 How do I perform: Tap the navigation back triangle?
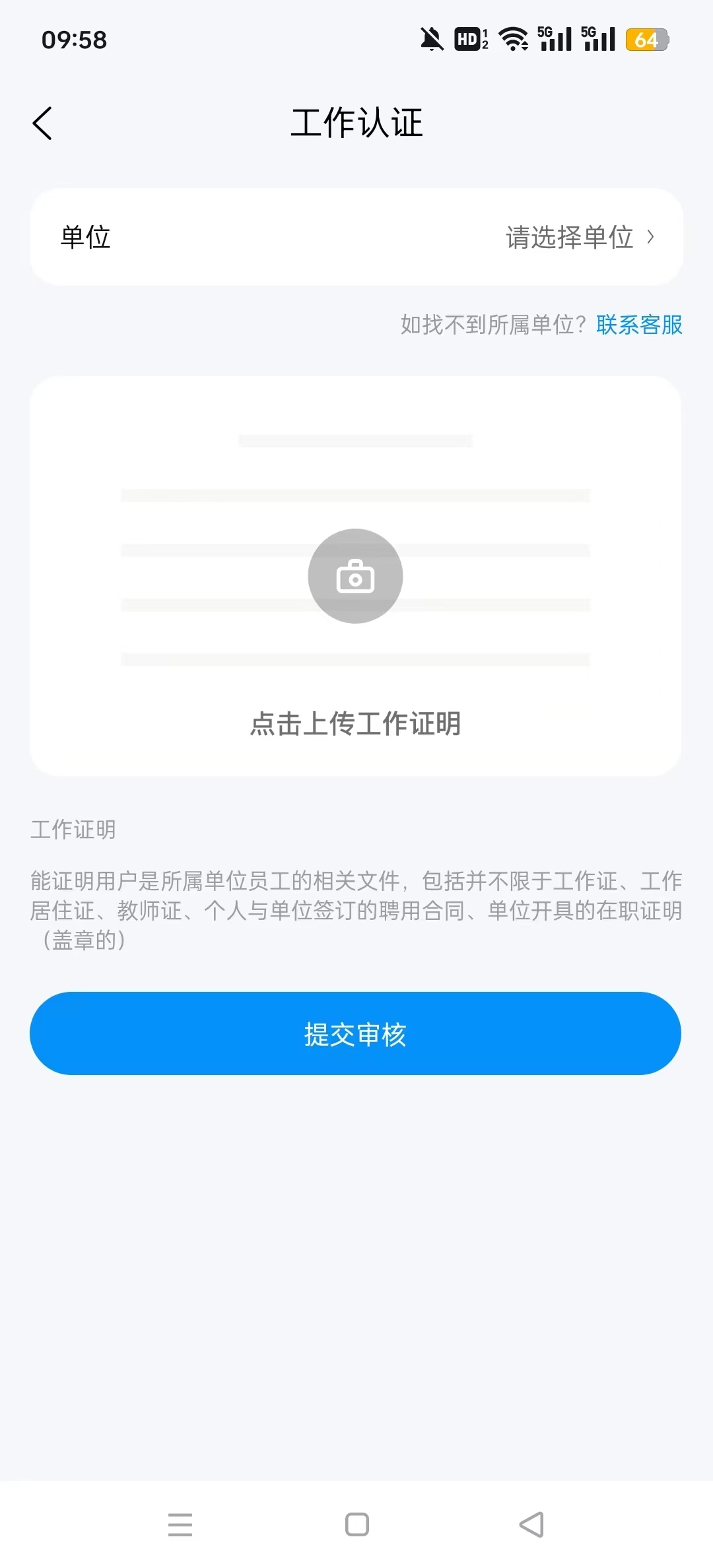pos(532,1524)
